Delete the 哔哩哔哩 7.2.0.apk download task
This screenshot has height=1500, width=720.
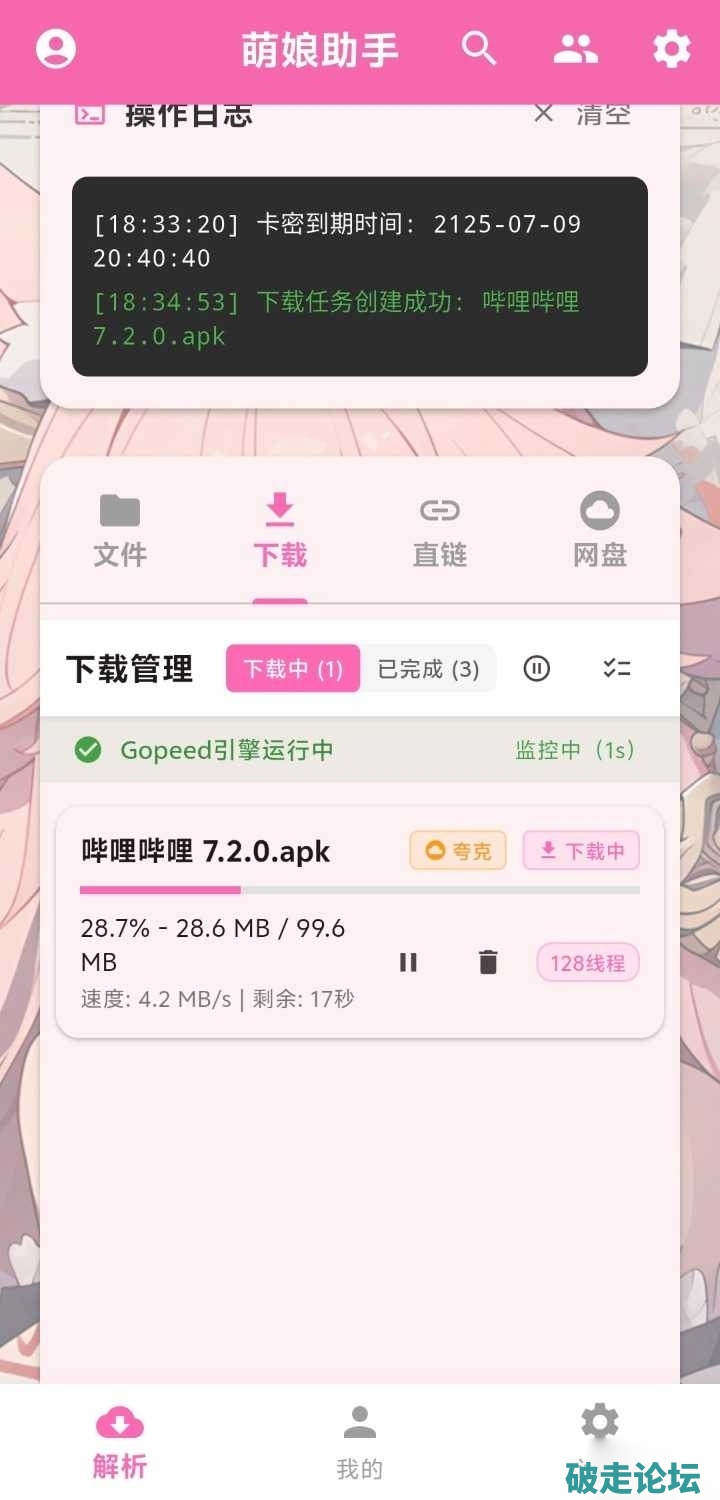click(x=488, y=962)
